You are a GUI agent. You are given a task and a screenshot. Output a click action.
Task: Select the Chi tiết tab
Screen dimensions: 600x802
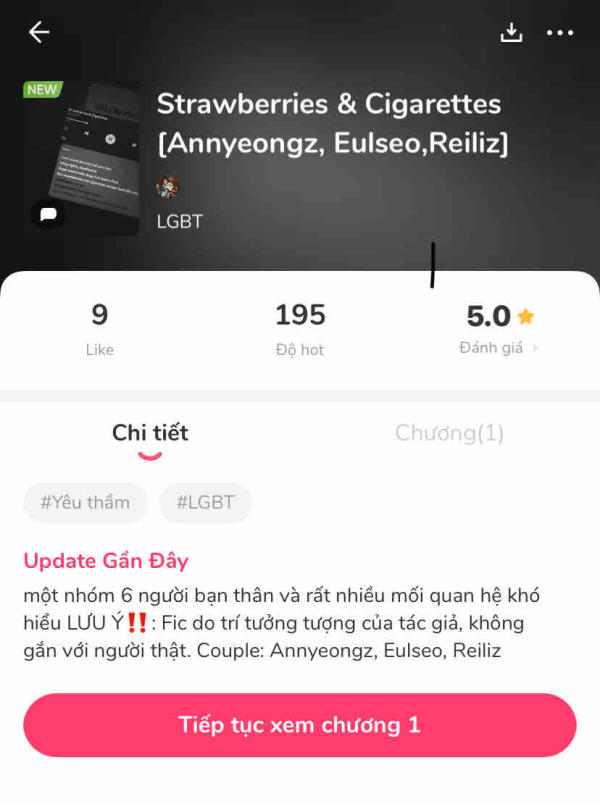point(150,433)
